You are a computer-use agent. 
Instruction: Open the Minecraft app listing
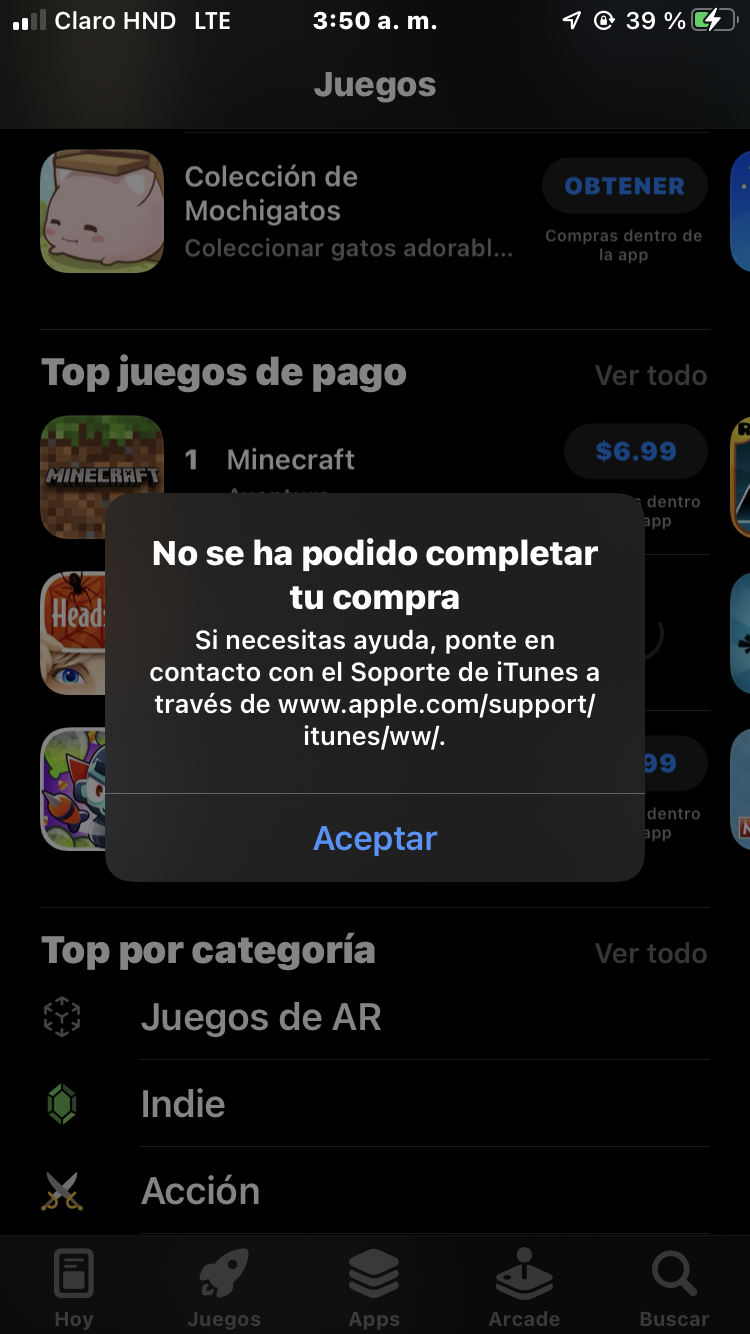291,460
